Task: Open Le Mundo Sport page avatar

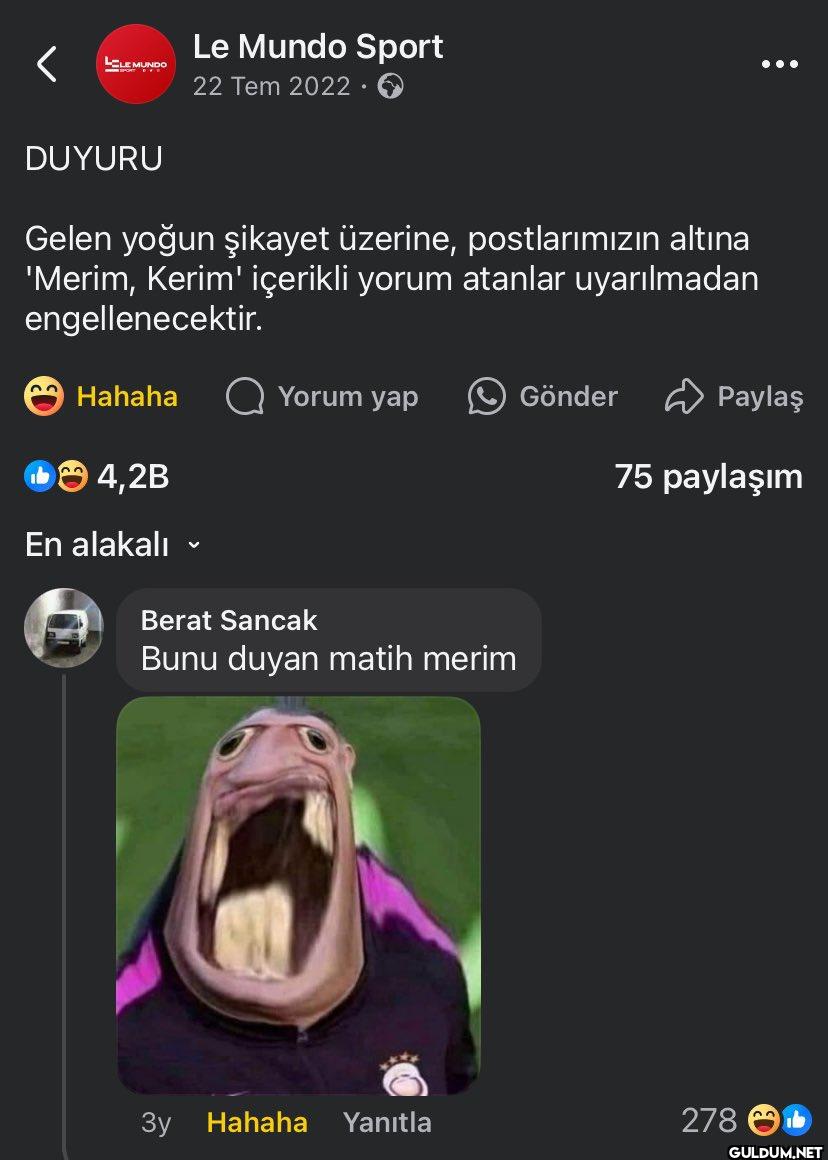Action: click(136, 64)
